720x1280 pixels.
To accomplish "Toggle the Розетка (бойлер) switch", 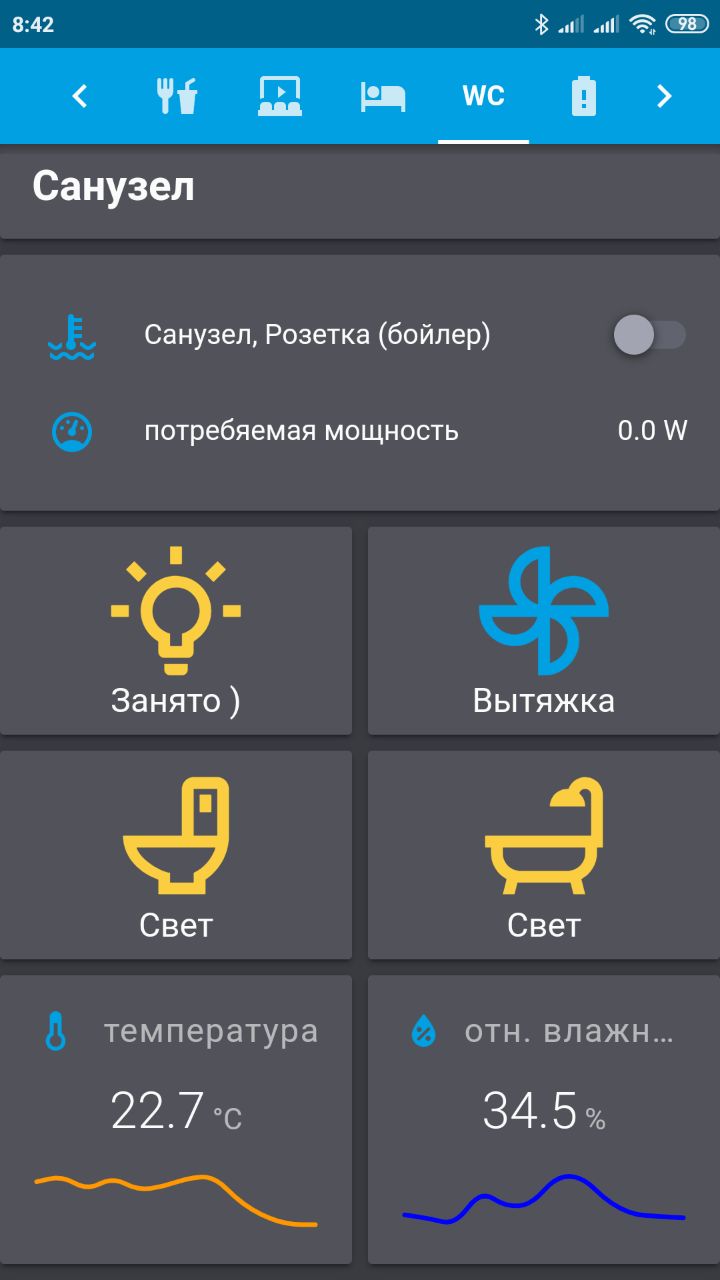I will [x=650, y=335].
